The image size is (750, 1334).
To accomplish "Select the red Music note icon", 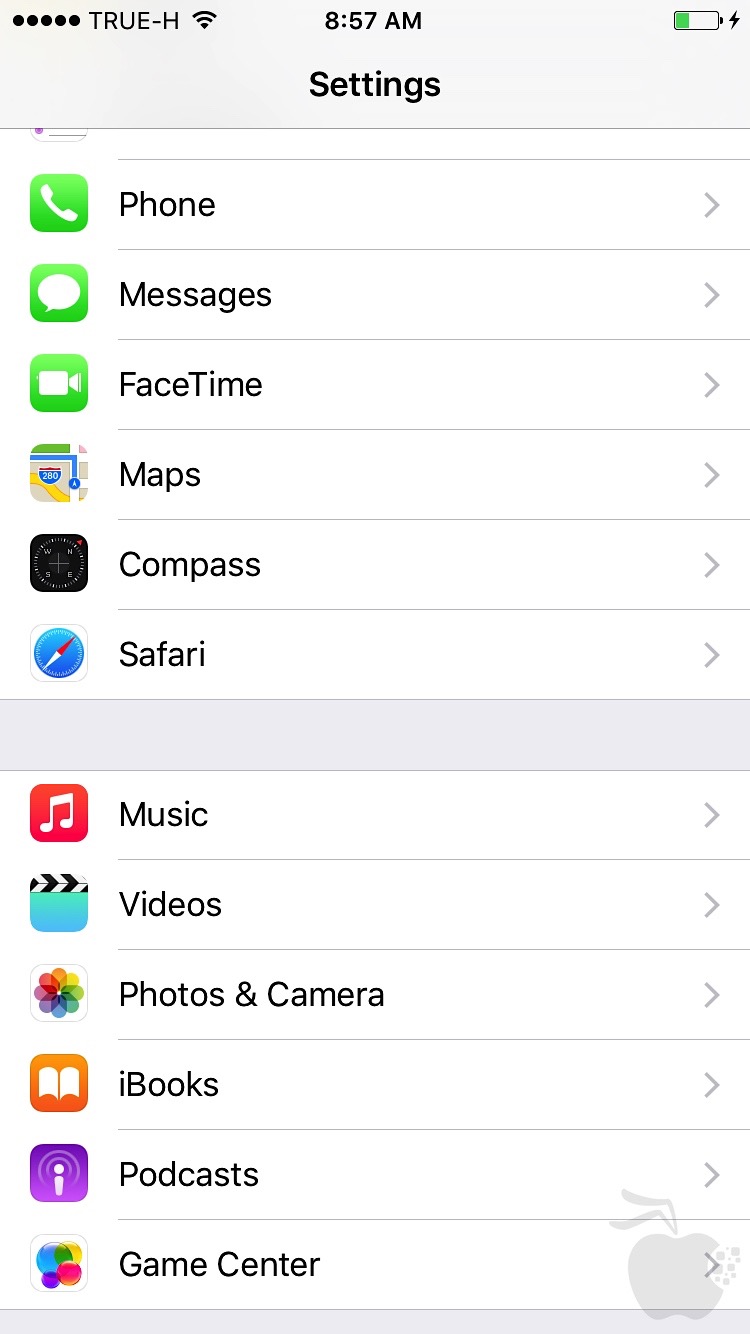I will (x=58, y=814).
